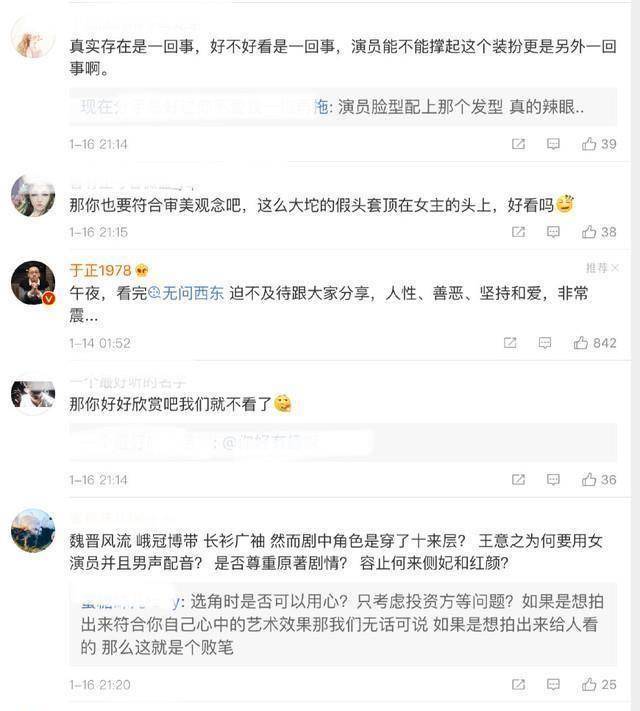Reply to the comment with 36 likes
This screenshot has height=711, width=640.
[553, 480]
